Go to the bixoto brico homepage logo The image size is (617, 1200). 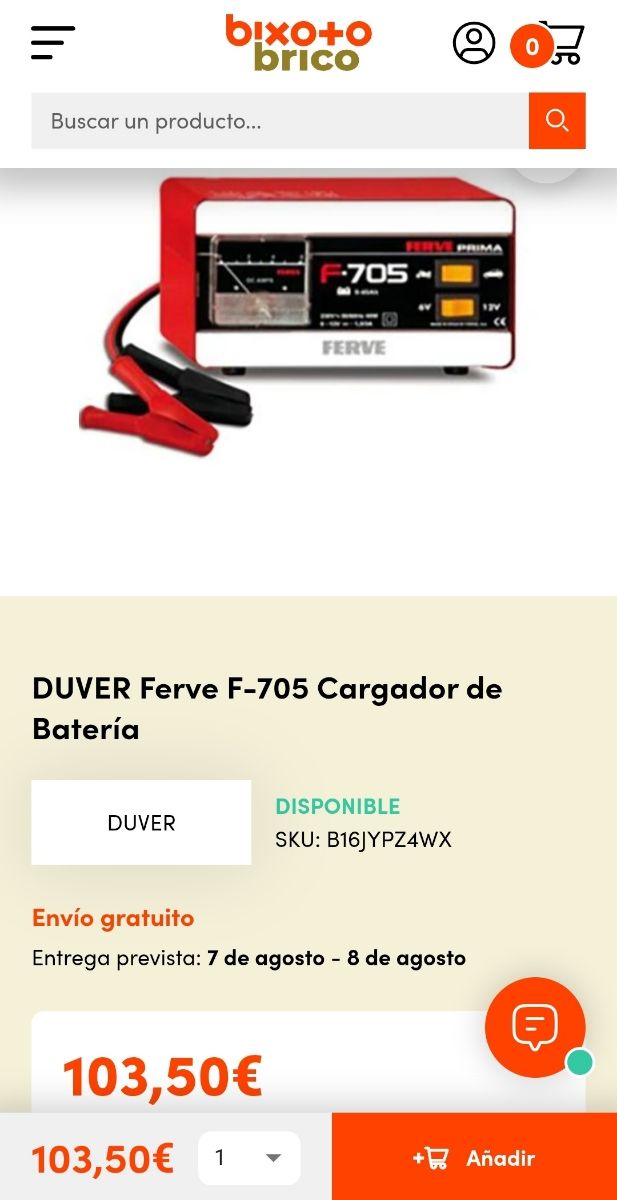point(298,43)
